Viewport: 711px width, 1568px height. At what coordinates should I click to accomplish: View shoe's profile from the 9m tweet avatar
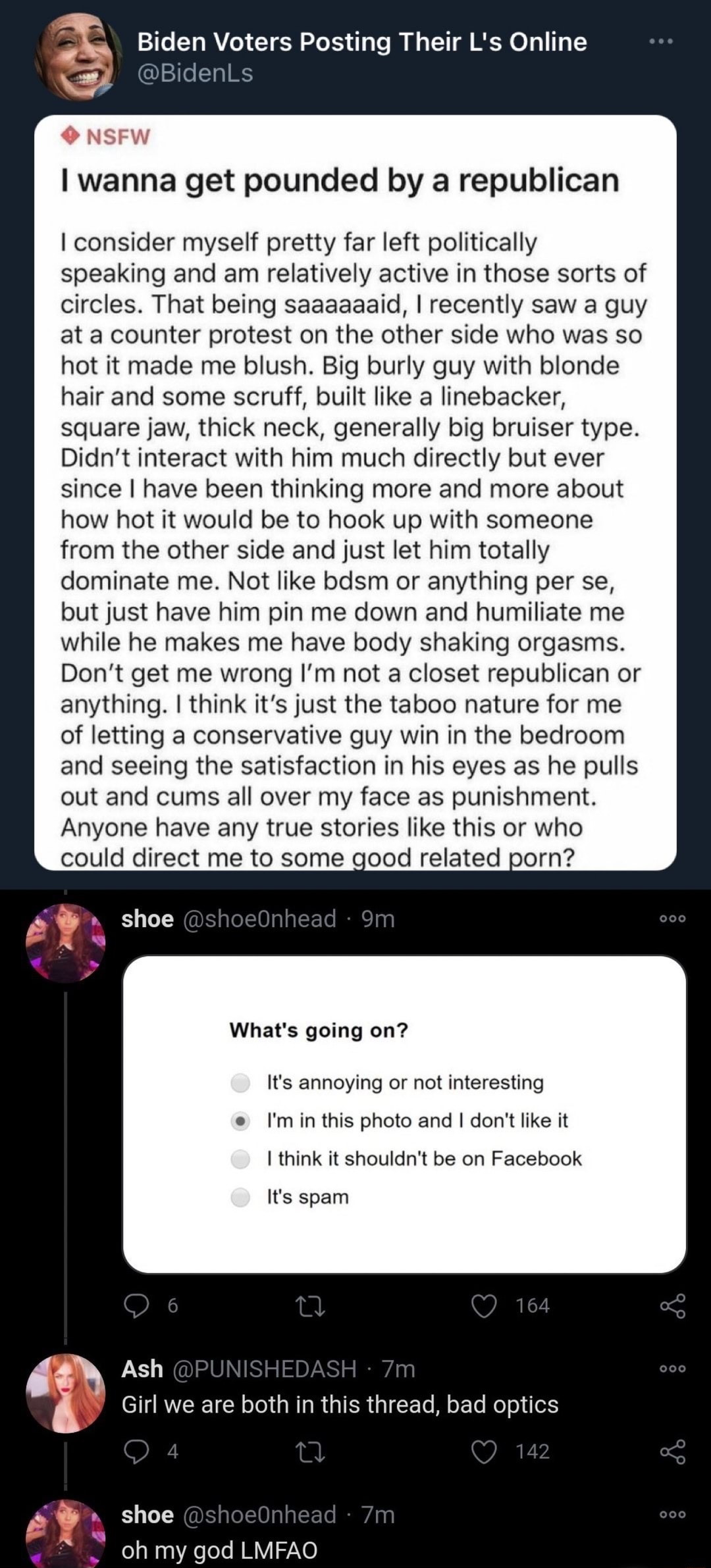[65, 943]
